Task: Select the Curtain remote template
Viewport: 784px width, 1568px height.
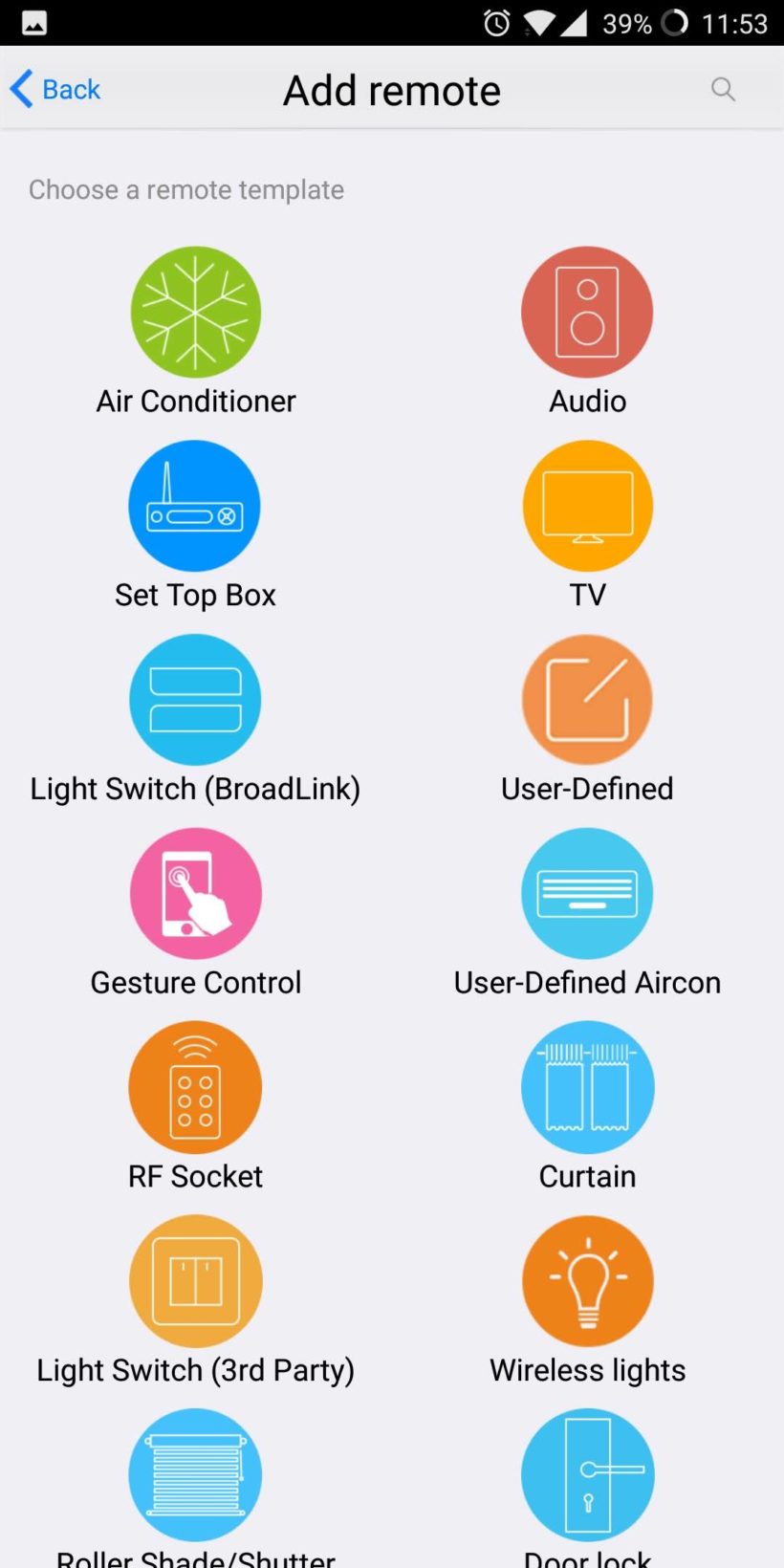Action: pos(587,1087)
